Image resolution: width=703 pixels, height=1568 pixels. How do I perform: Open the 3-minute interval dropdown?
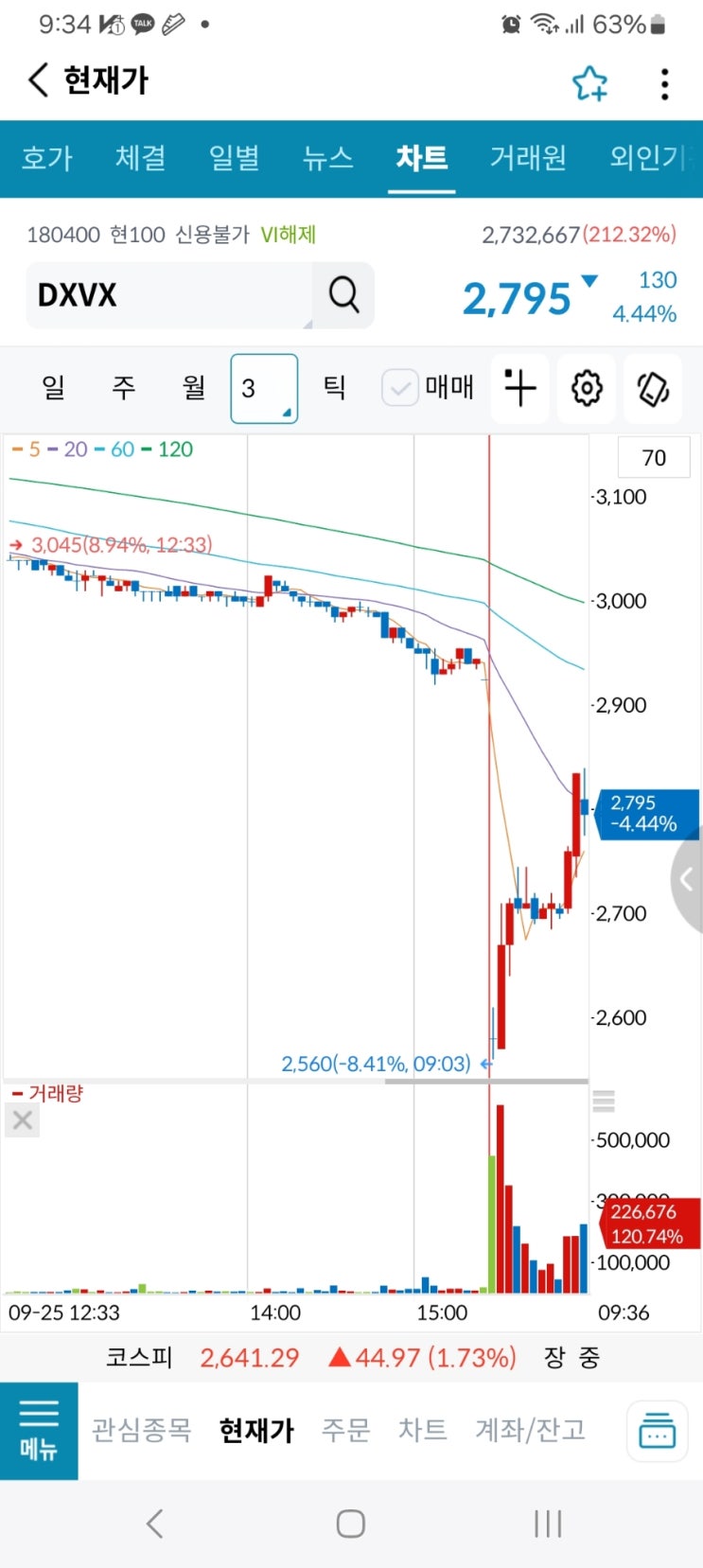264,388
